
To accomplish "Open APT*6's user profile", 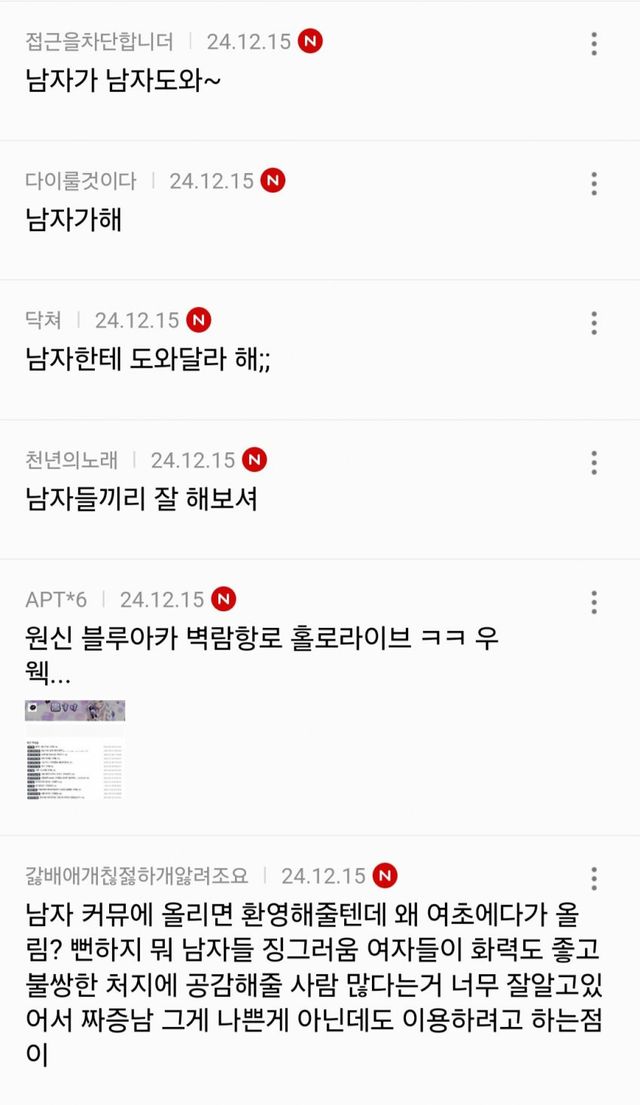I will (x=56, y=600).
